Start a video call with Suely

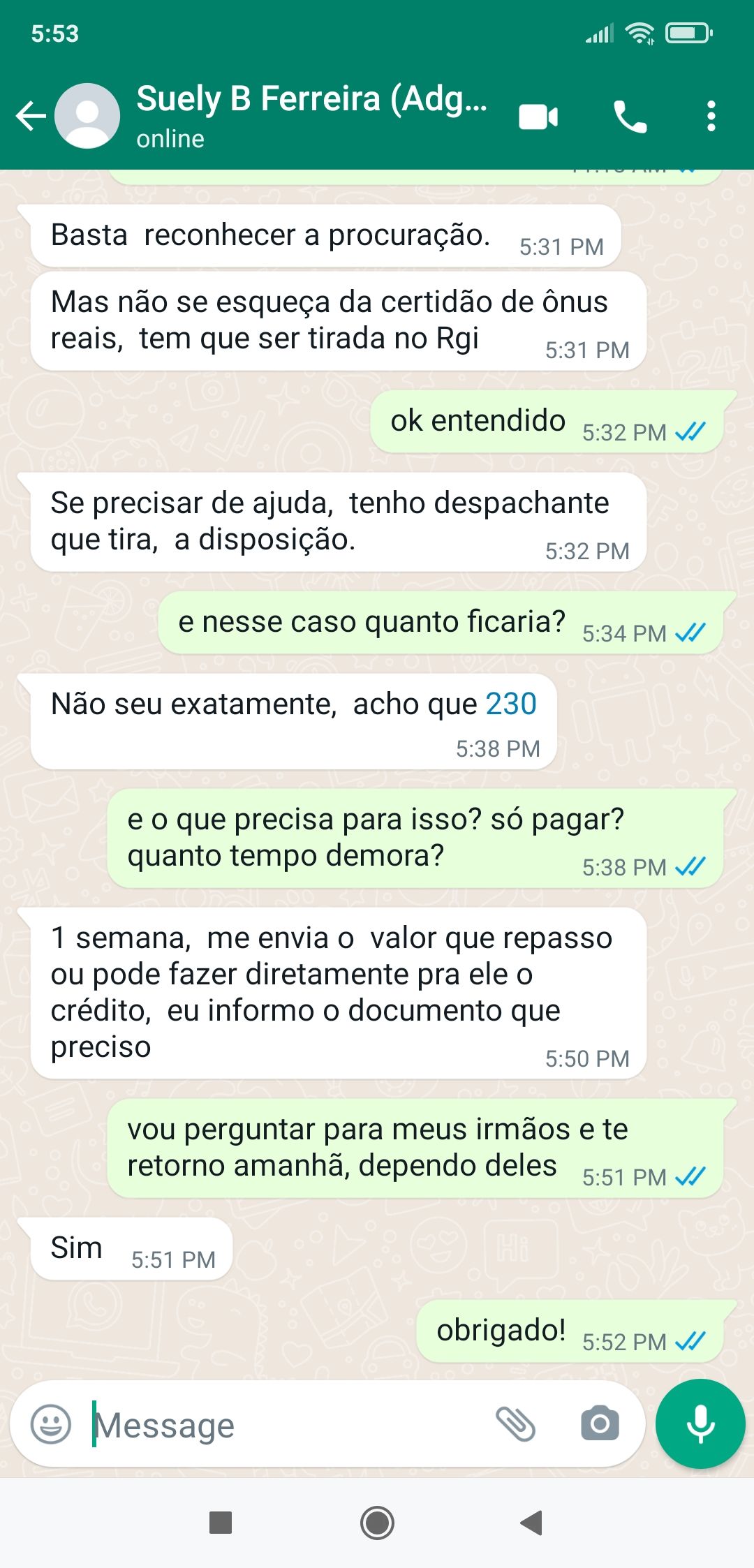pyautogui.click(x=538, y=117)
